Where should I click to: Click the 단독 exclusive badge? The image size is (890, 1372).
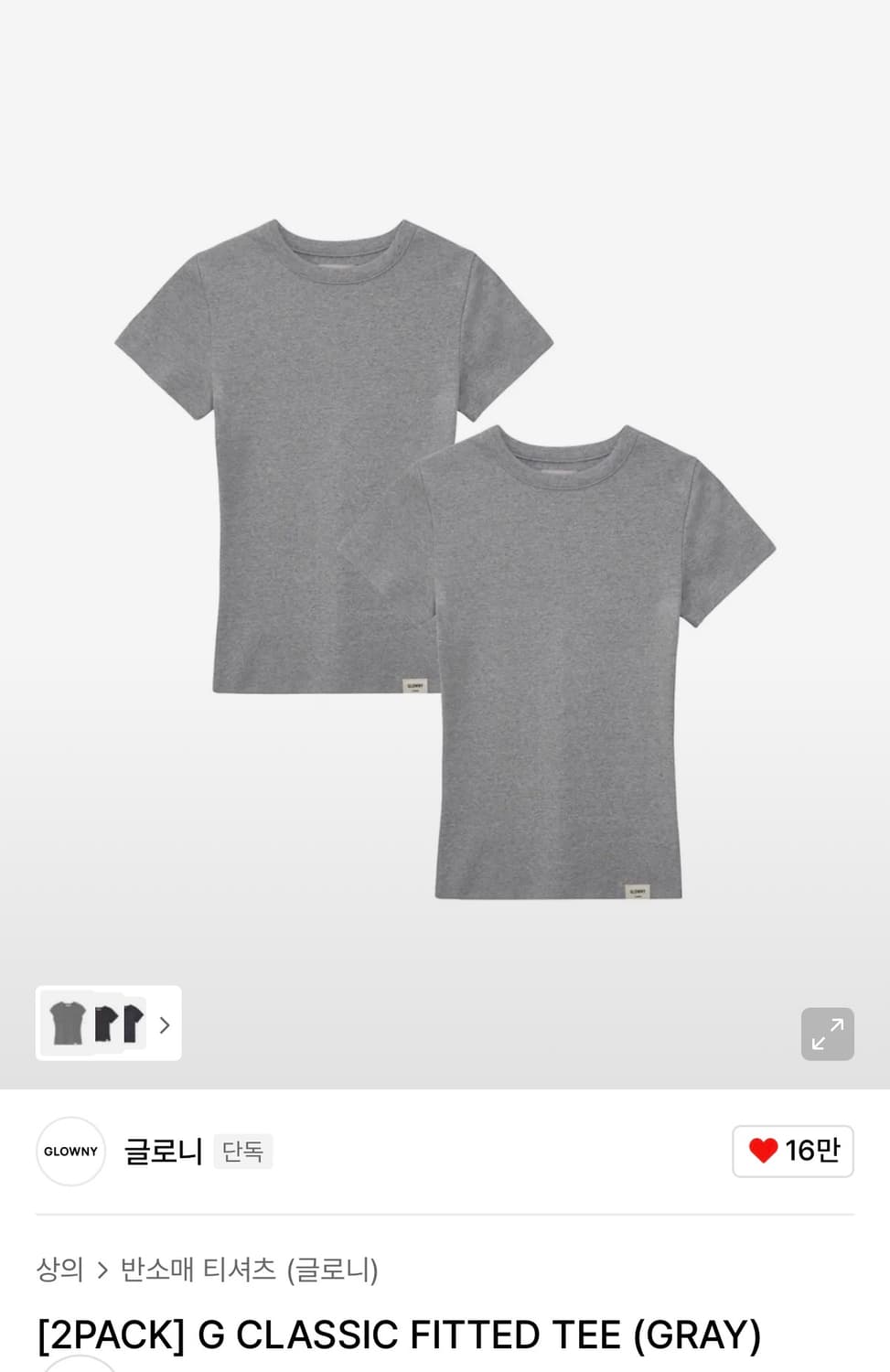tap(242, 1152)
